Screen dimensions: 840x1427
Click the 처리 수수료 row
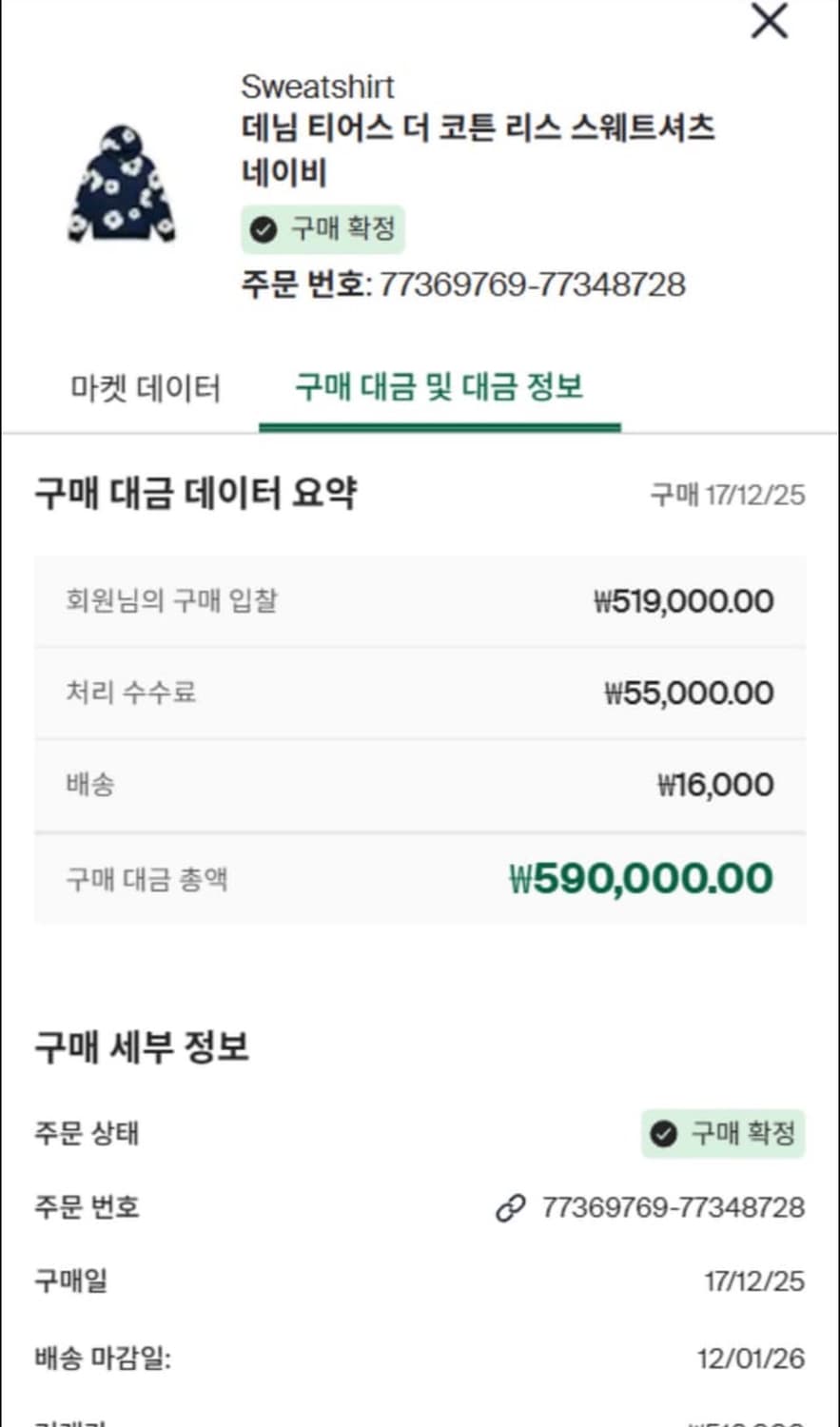click(419, 694)
